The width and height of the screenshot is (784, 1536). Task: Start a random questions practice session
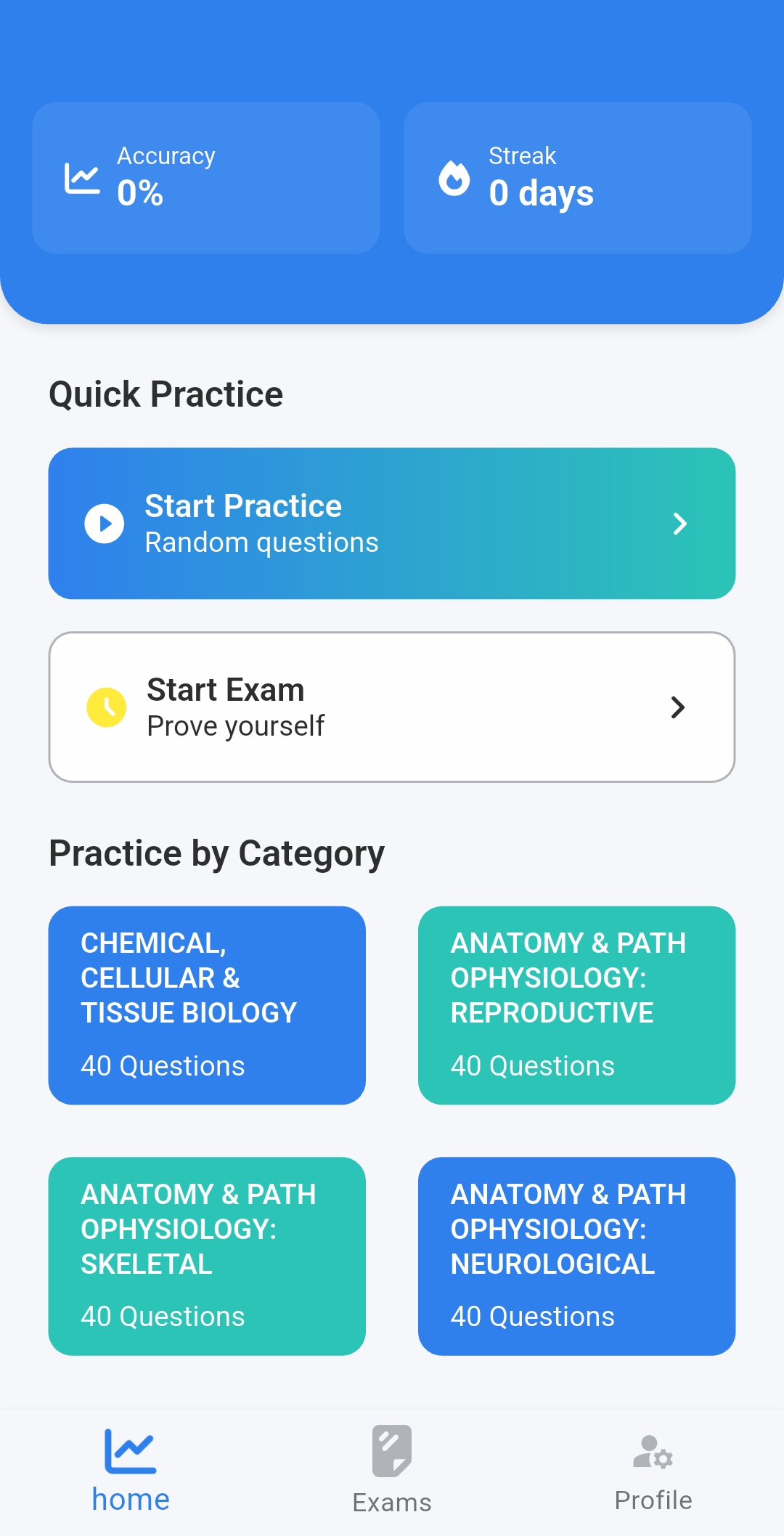(391, 524)
